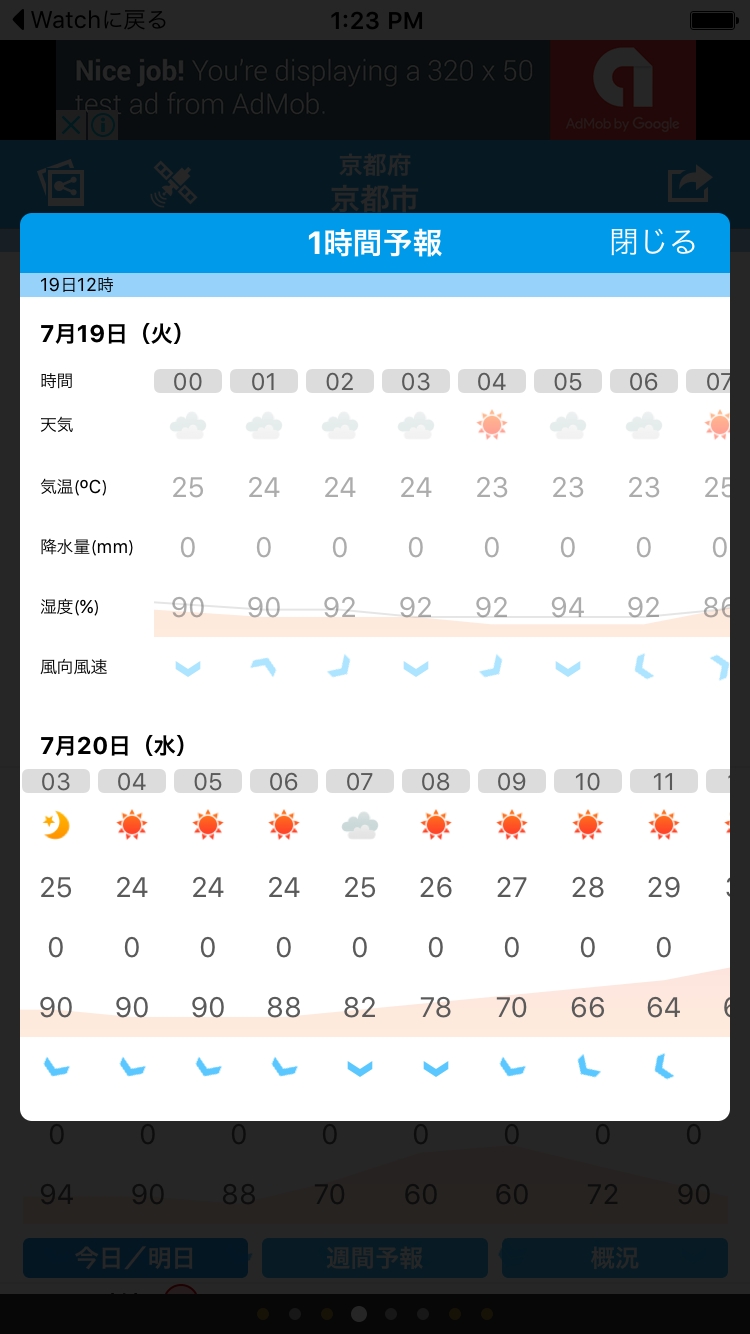
Task: Tap the cloudy icon under 07時 on July 20
Action: pos(360,824)
